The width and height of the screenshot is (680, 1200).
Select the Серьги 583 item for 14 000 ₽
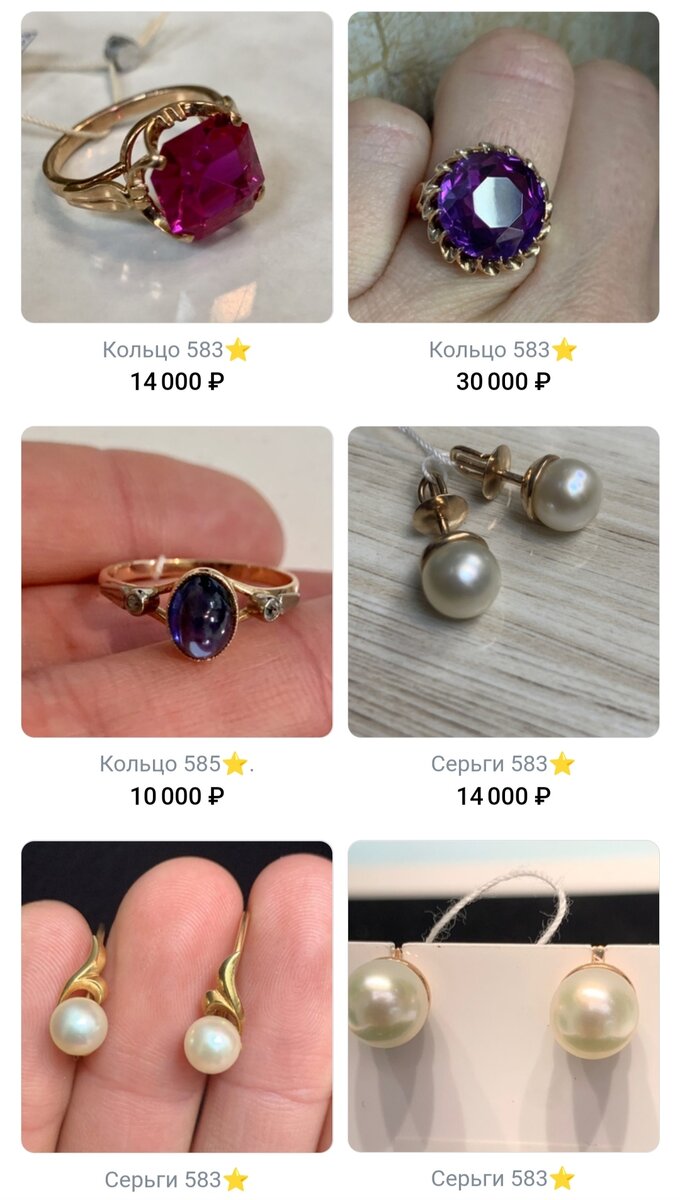[503, 582]
